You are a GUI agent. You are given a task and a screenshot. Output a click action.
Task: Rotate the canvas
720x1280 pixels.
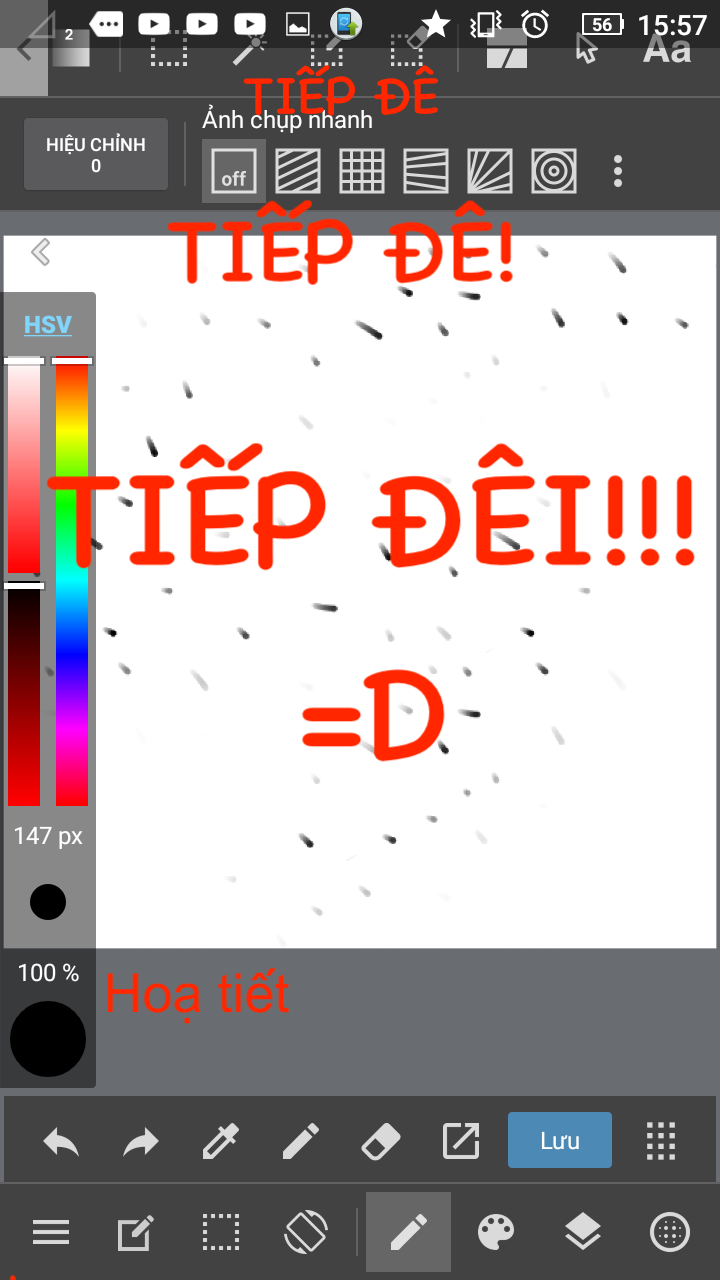pyautogui.click(x=306, y=1232)
